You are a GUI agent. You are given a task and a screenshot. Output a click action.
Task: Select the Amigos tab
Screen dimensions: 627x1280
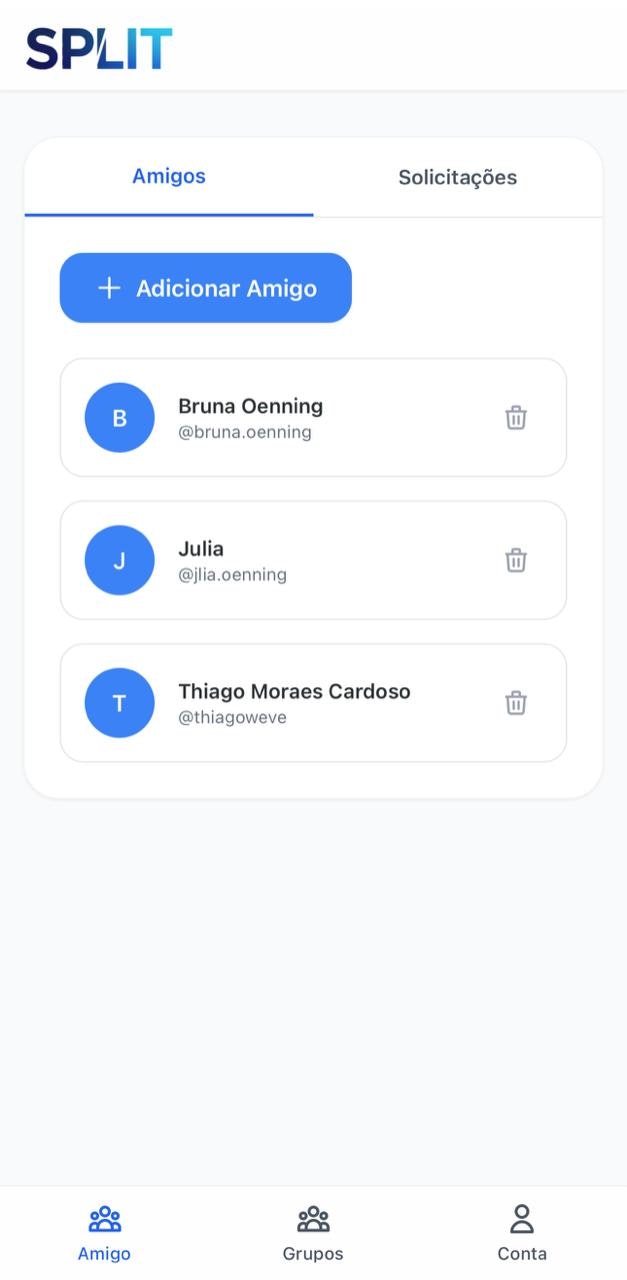pos(169,177)
